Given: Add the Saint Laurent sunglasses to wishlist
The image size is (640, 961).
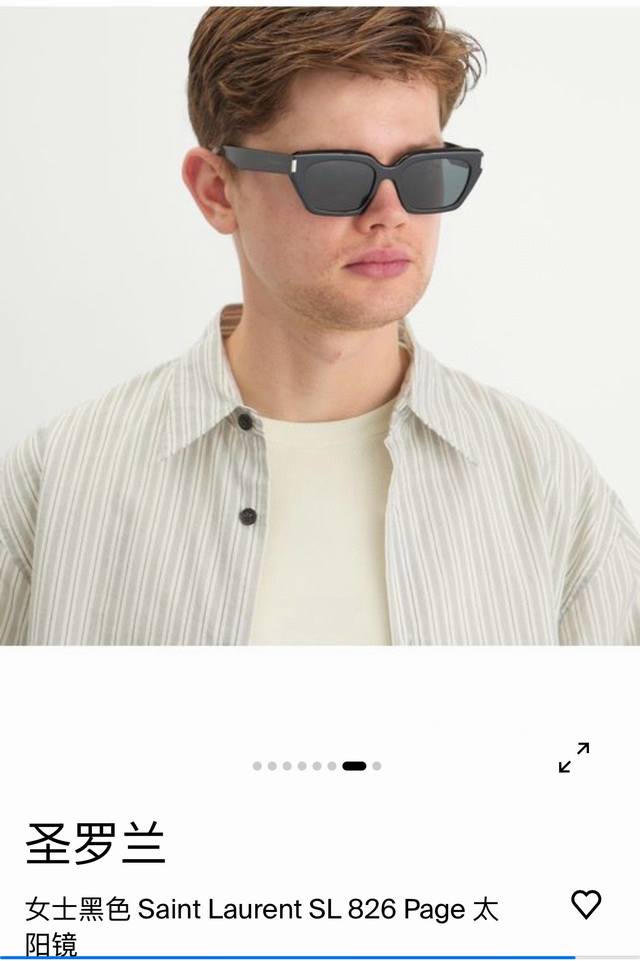Looking at the screenshot, I should pos(586,904).
